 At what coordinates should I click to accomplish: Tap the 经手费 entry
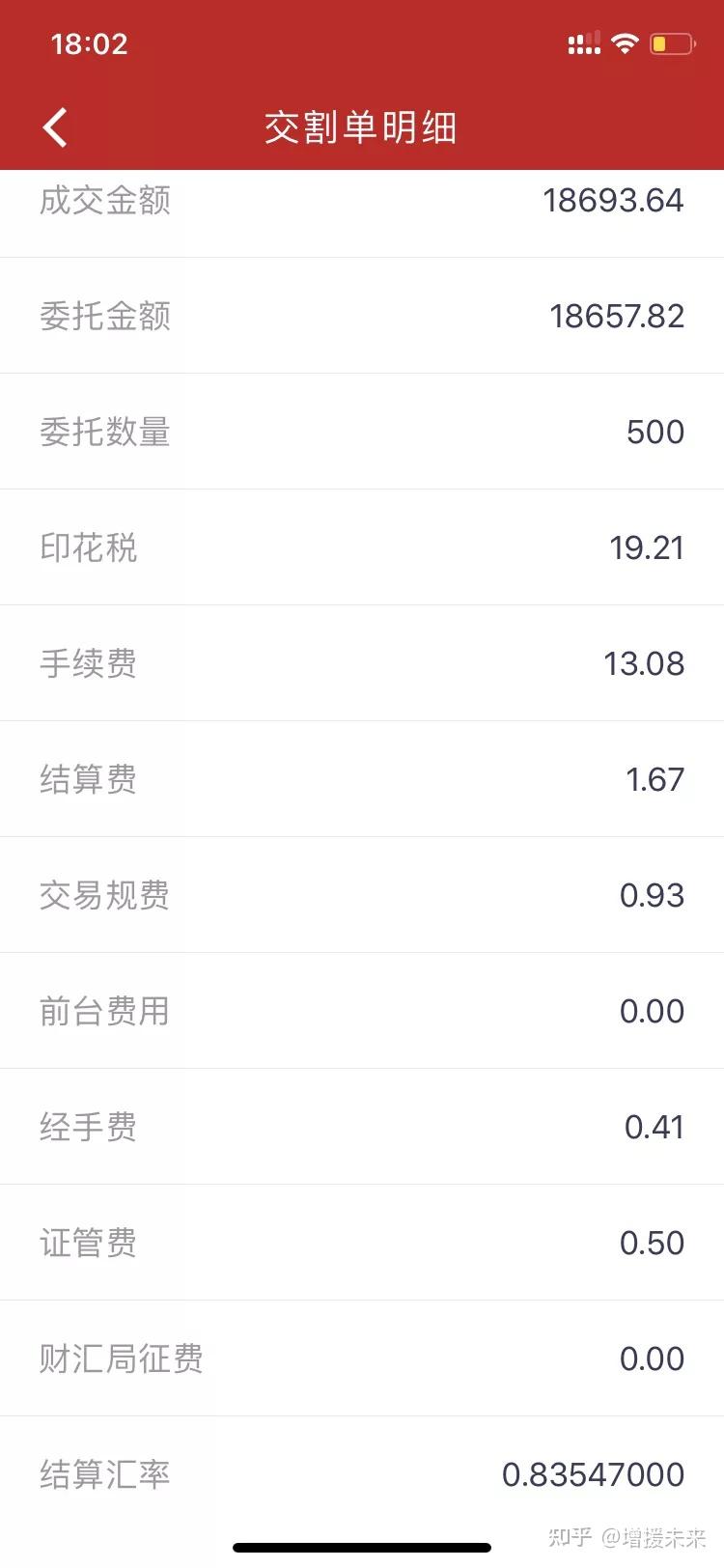tap(362, 1127)
